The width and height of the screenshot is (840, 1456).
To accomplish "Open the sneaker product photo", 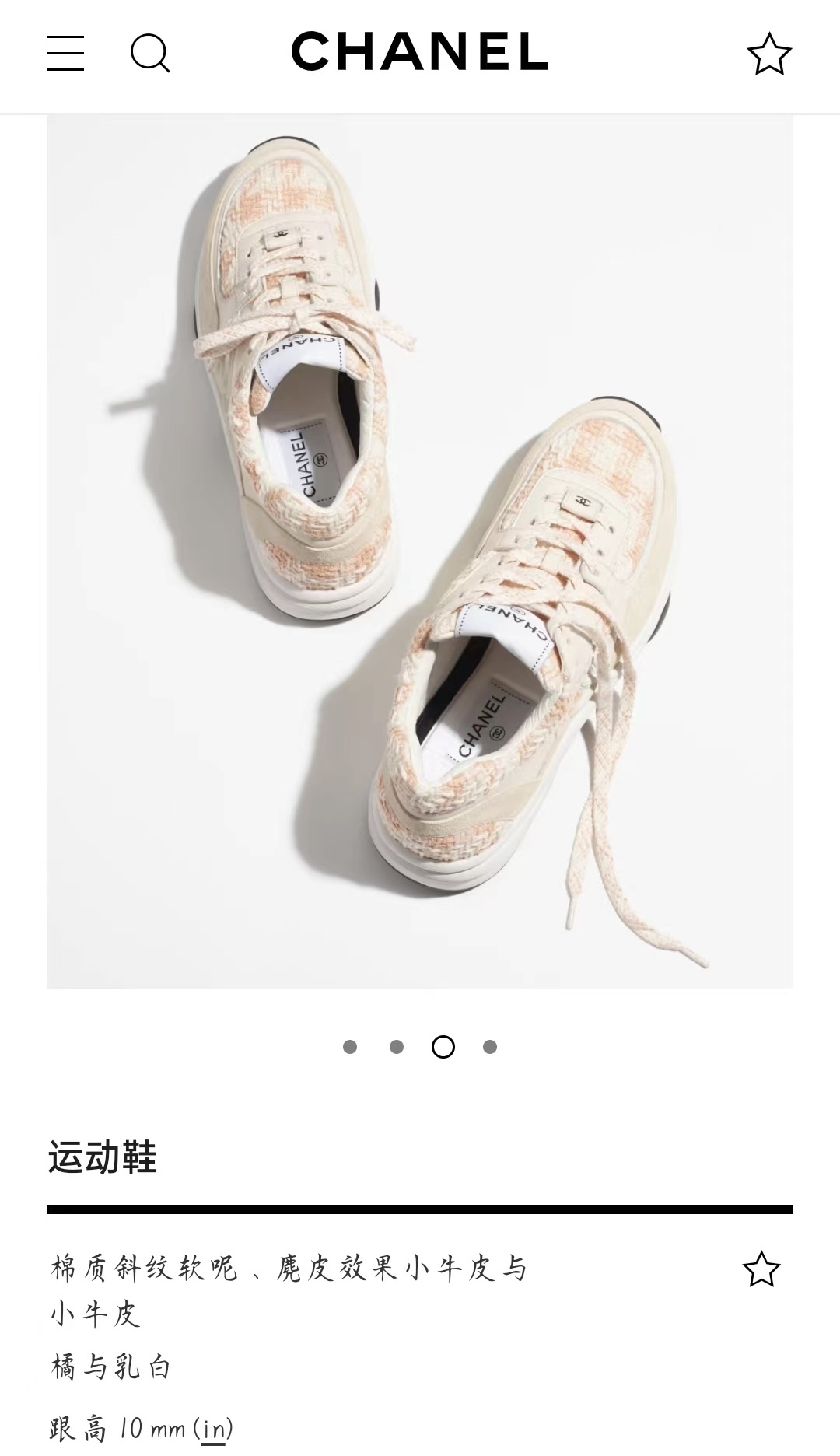I will [420, 551].
